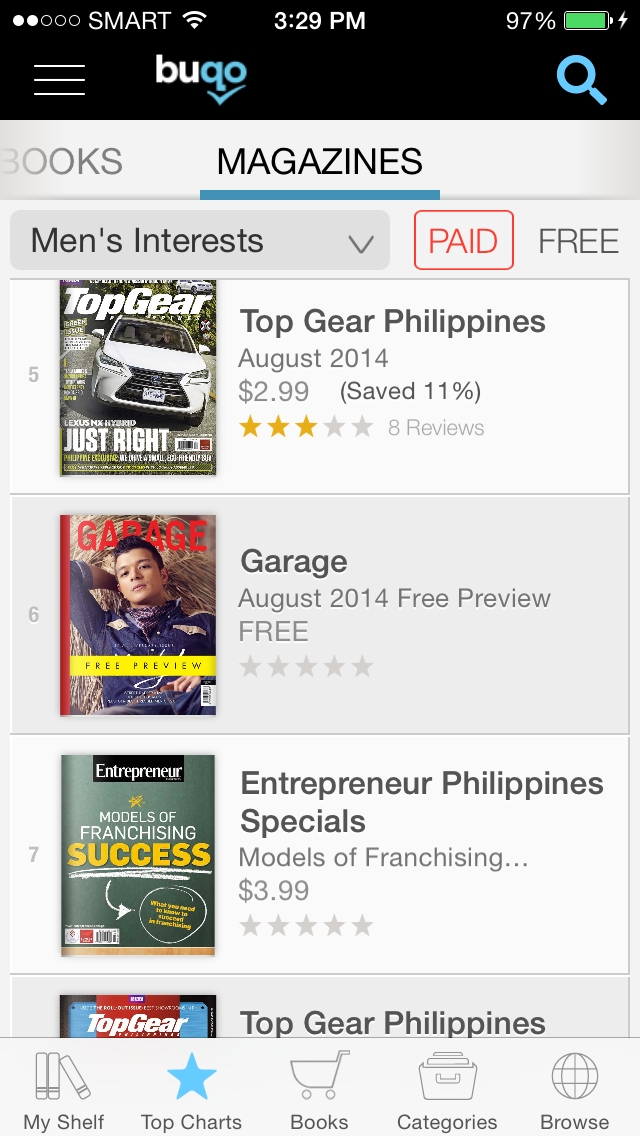Open the hamburger menu
The width and height of the screenshot is (640, 1136).
click(x=59, y=80)
